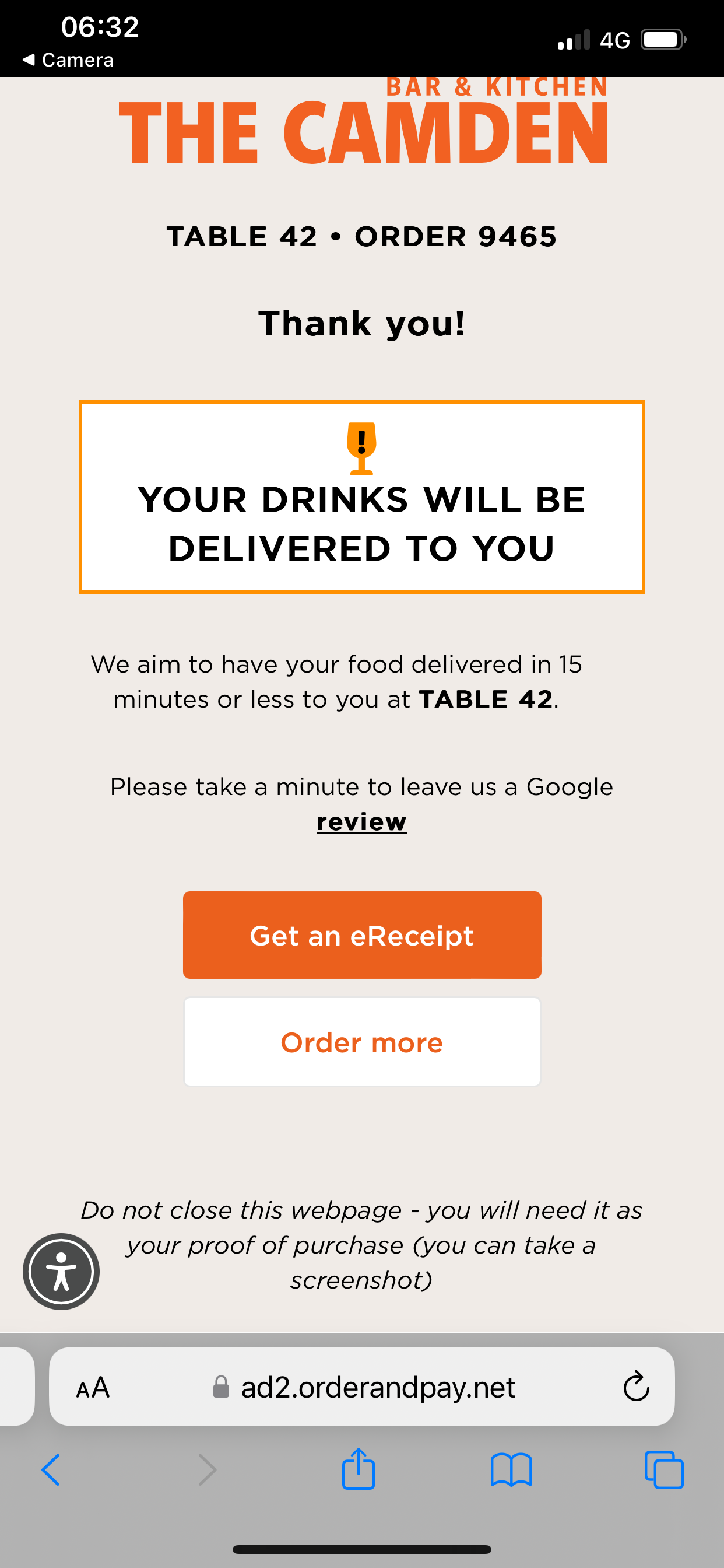Tap the Get an eReceipt button

tap(362, 935)
